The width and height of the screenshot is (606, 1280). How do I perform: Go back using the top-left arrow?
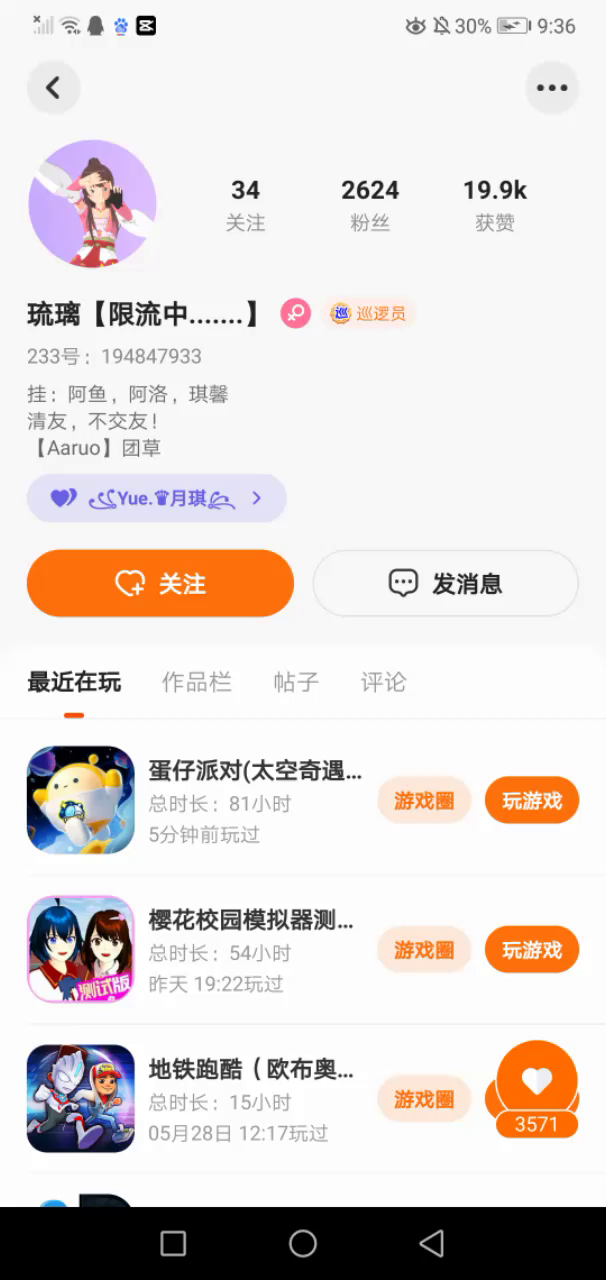tap(53, 88)
